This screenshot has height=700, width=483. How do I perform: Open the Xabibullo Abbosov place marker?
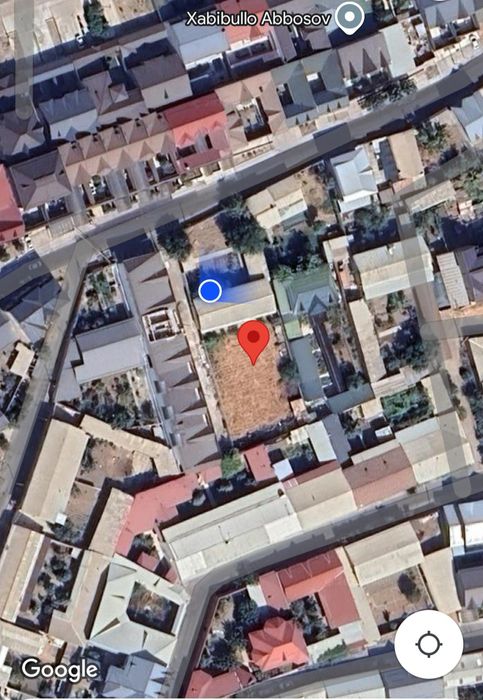click(x=350, y=18)
